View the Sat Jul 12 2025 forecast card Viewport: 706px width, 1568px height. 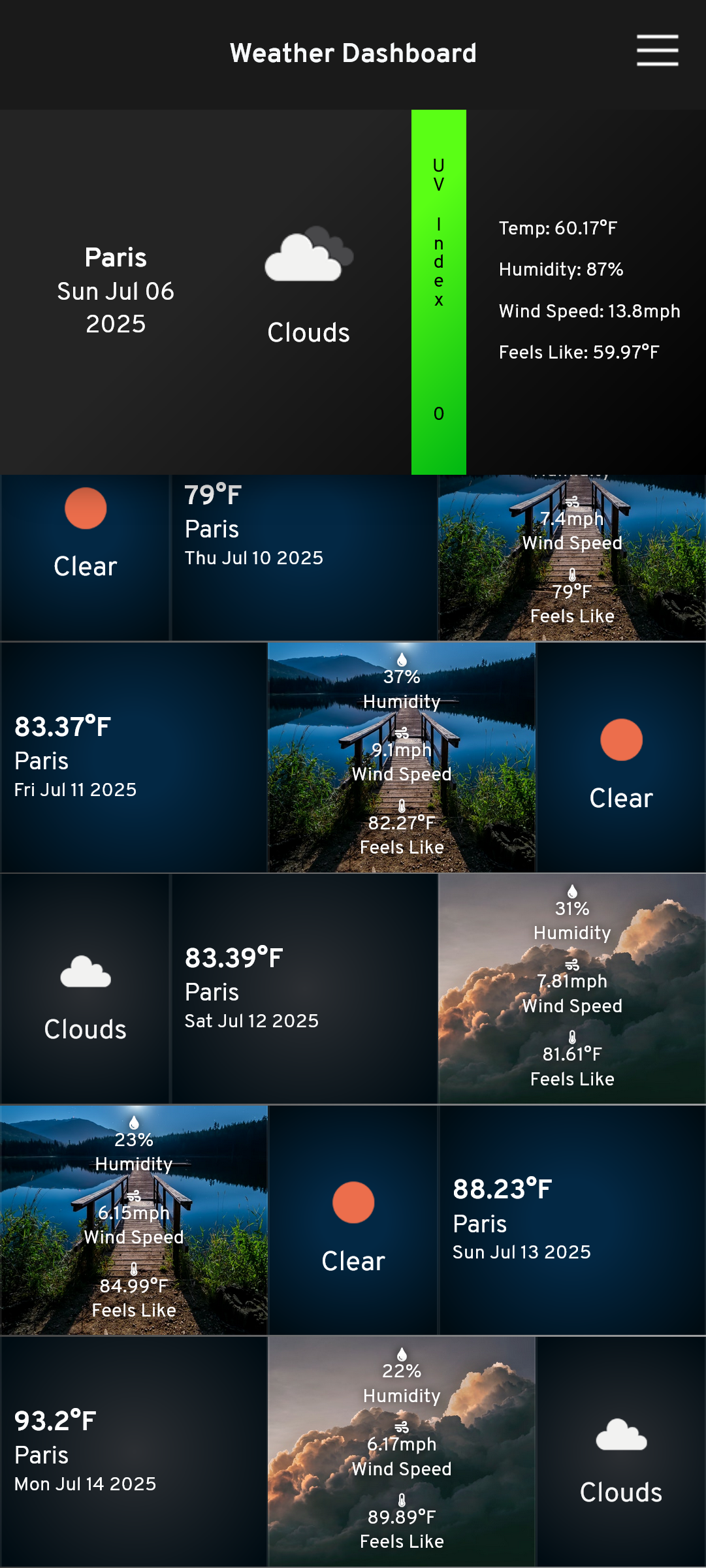click(353, 989)
